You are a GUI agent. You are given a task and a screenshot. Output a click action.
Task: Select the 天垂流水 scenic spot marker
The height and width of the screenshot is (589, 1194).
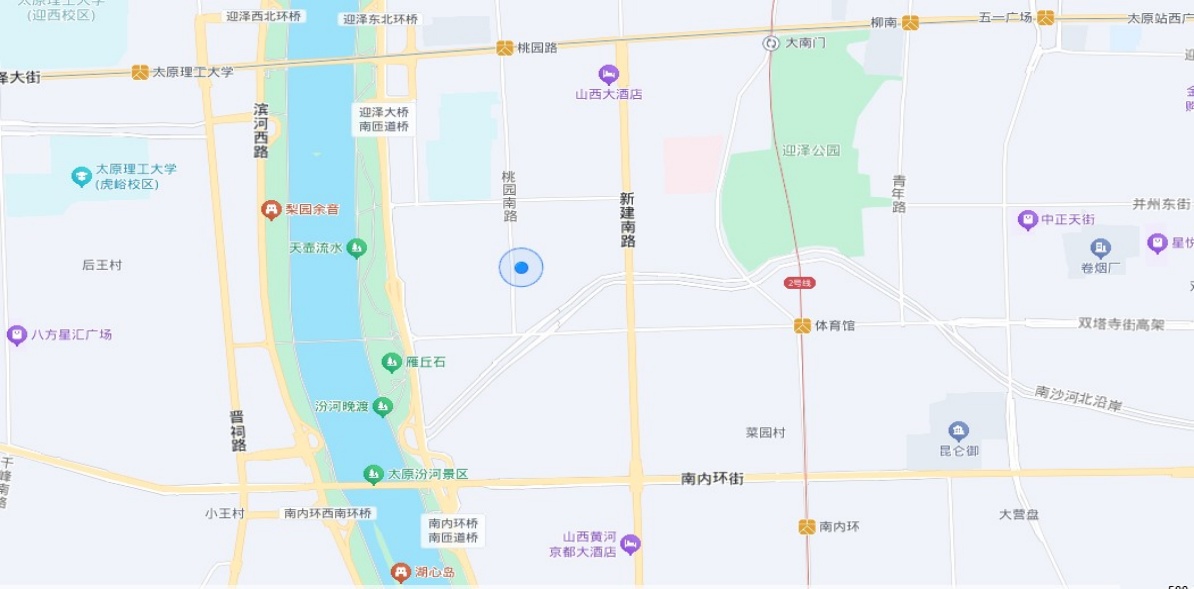[356, 248]
